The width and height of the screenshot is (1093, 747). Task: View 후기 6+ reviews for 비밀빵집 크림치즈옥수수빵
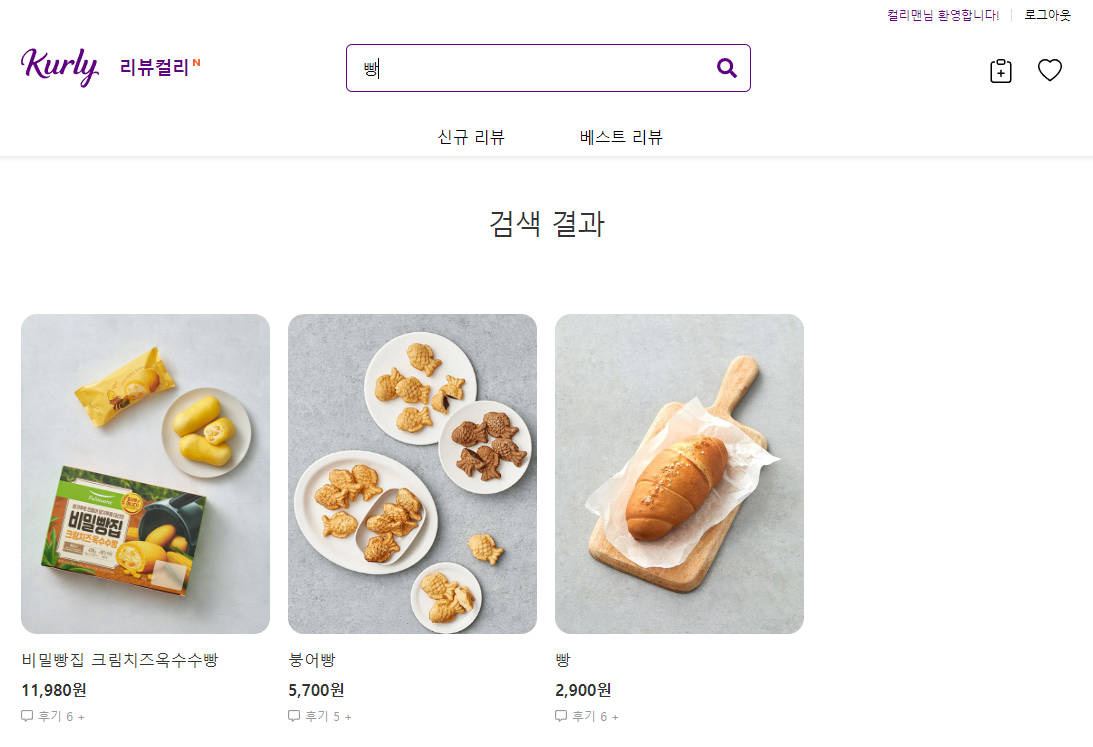[53, 716]
